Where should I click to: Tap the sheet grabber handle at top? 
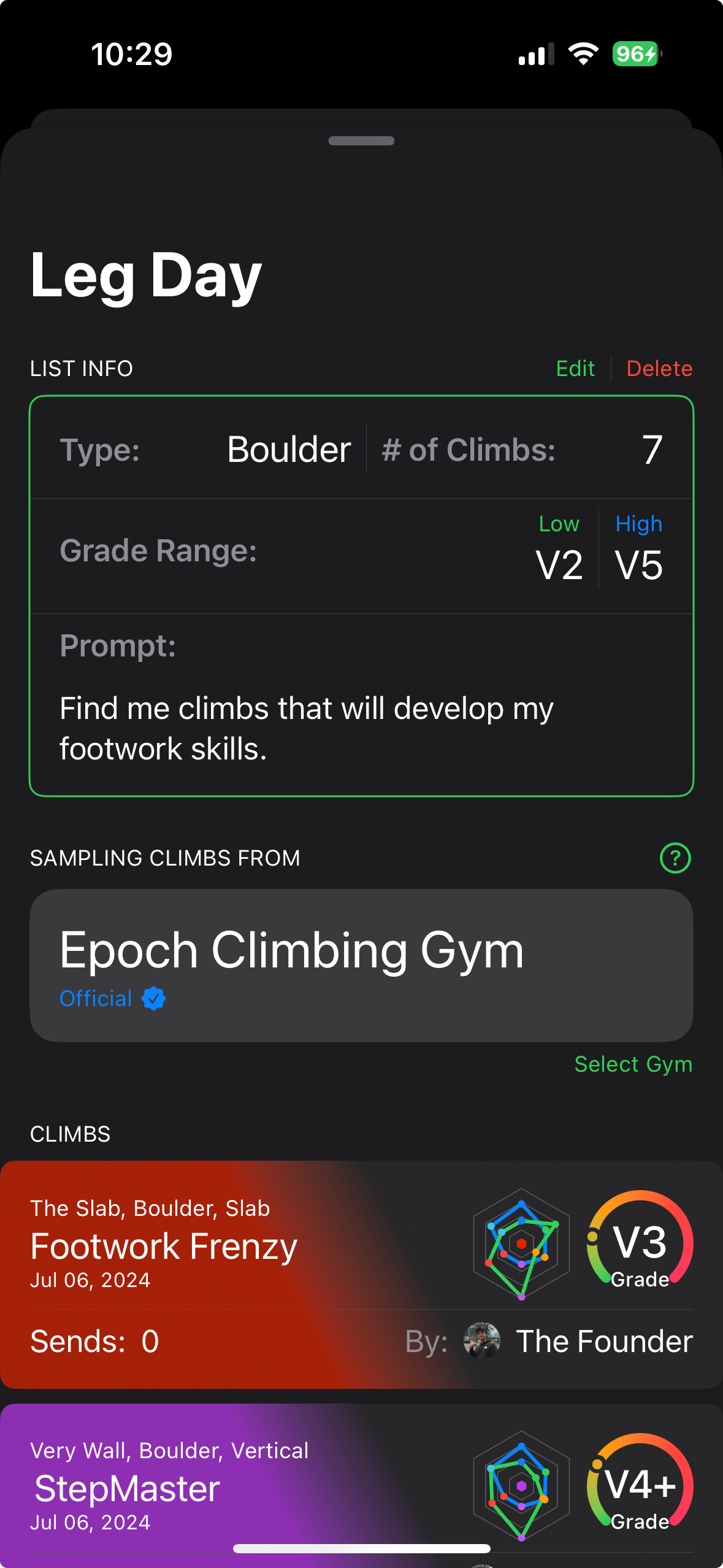361,140
